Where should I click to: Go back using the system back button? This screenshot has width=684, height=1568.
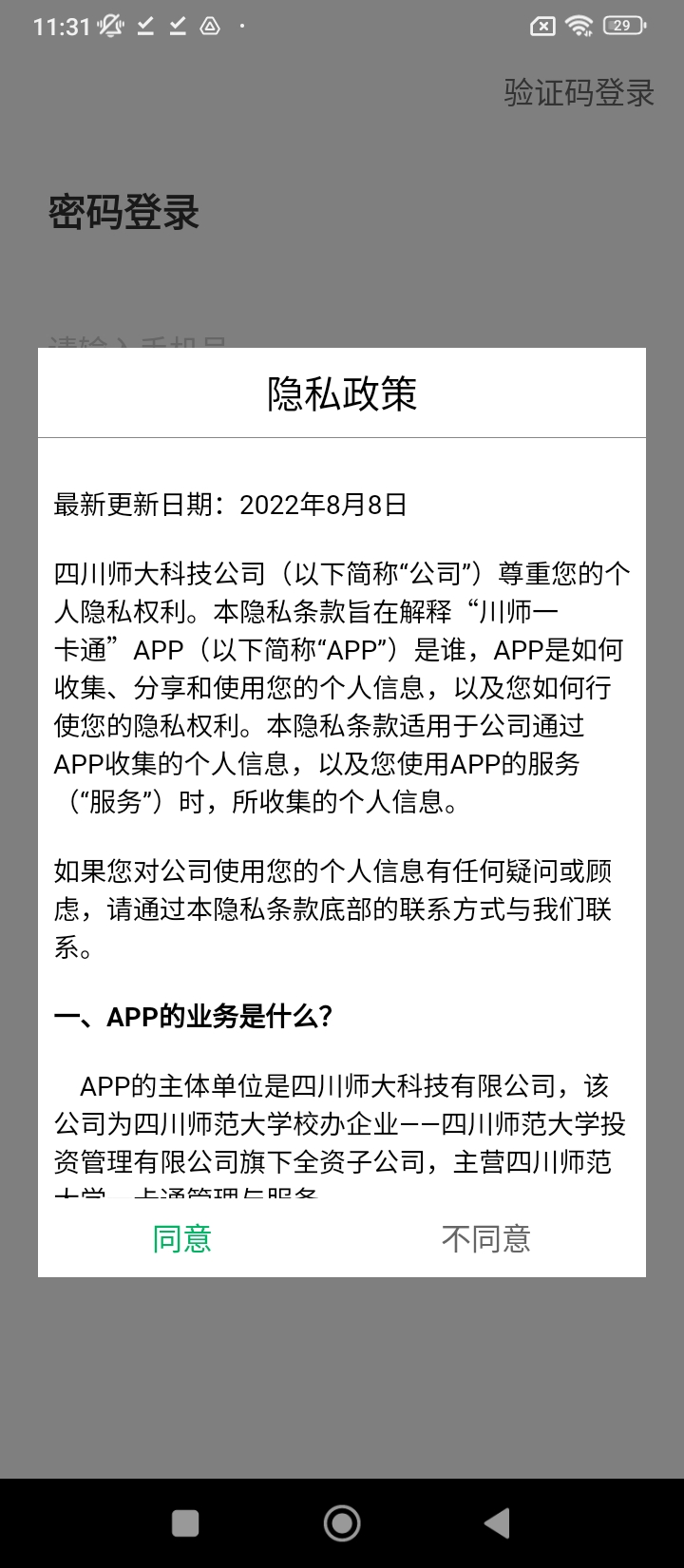pos(497,1523)
